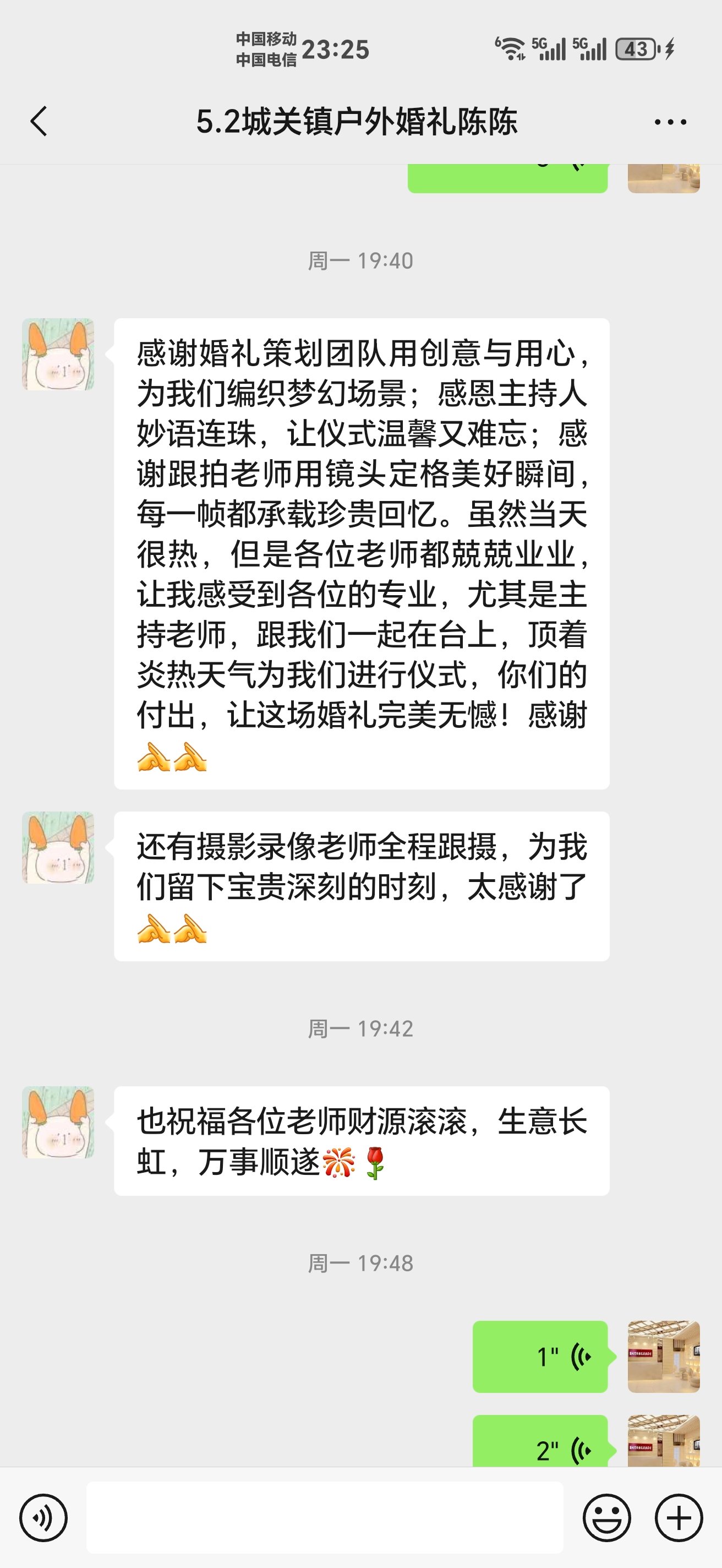The height and width of the screenshot is (1568, 722).
Task: Play the 1-second voice message
Action: coord(540,1357)
